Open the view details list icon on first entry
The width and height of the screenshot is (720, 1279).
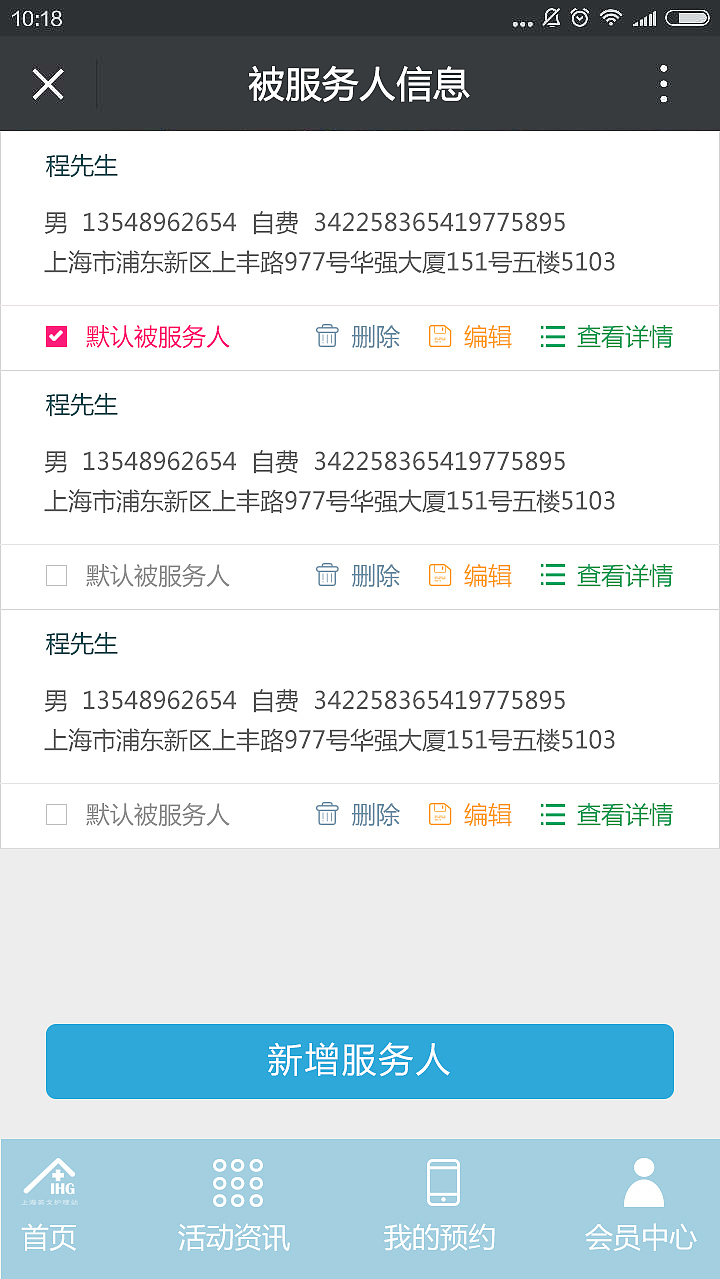coord(553,337)
